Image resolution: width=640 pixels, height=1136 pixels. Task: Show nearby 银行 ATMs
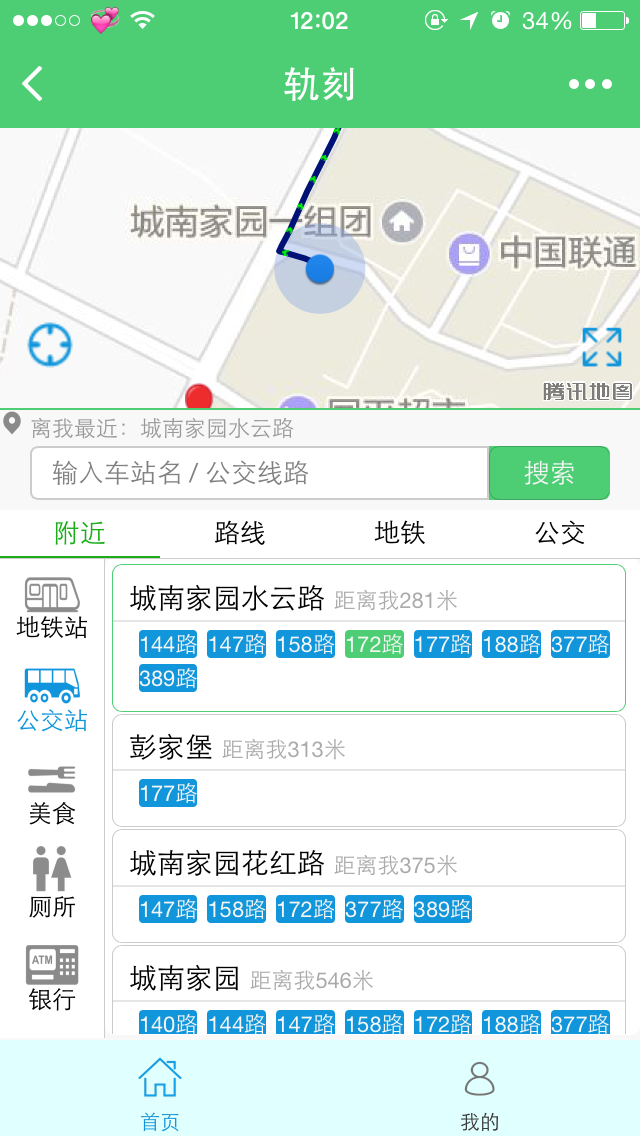51,979
